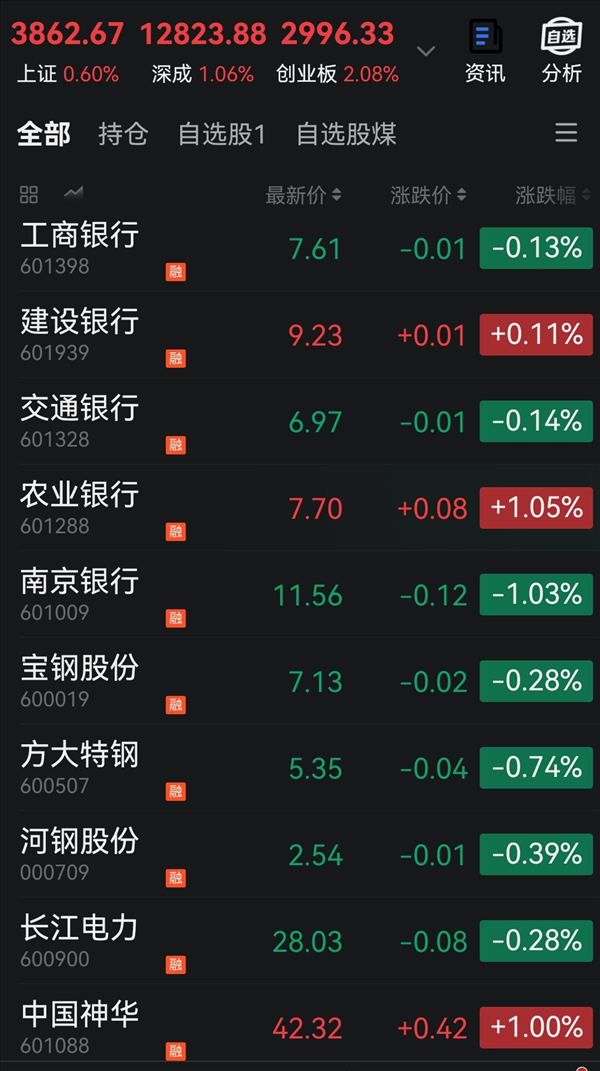Toggle the grid layout view icon
600x1071 pixels.
(x=29, y=194)
